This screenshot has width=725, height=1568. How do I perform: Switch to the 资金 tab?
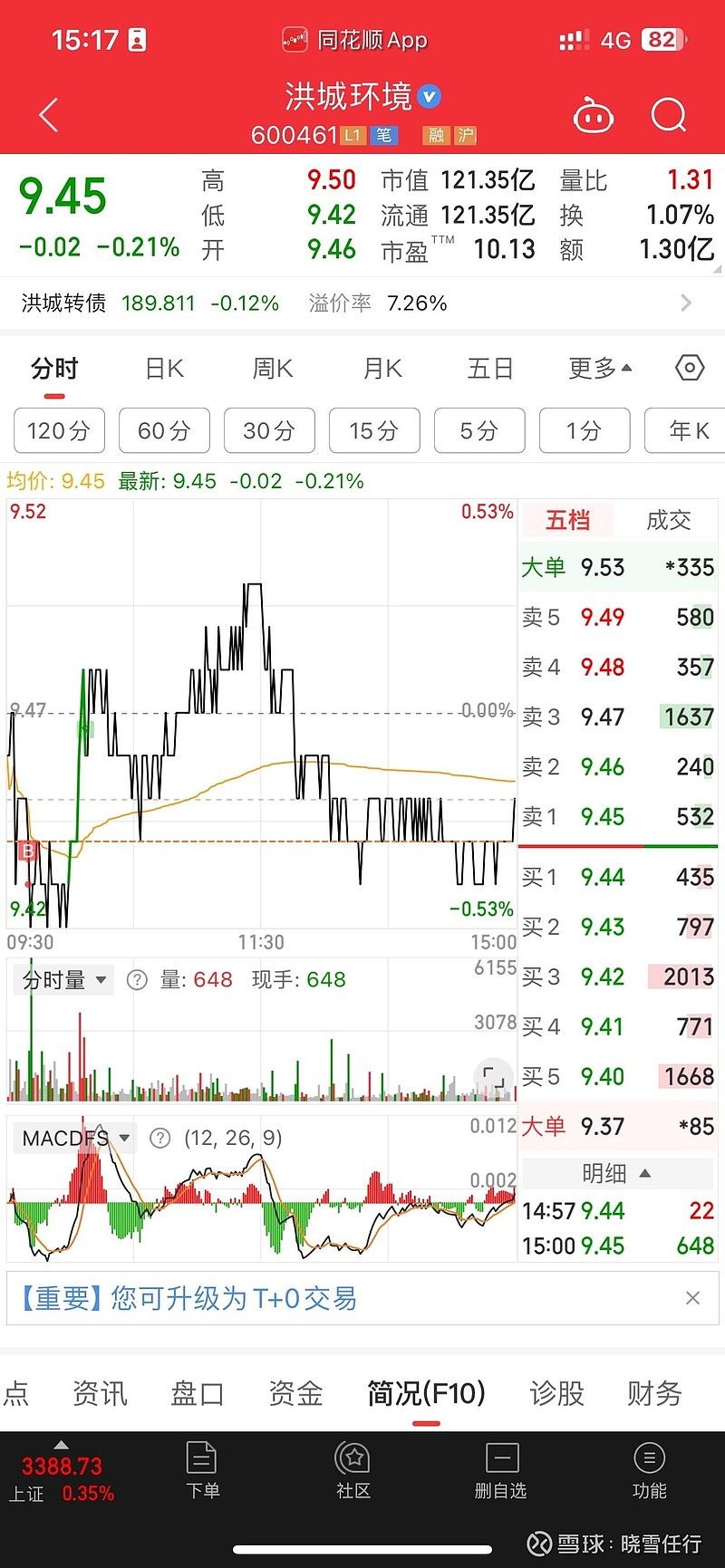295,1393
